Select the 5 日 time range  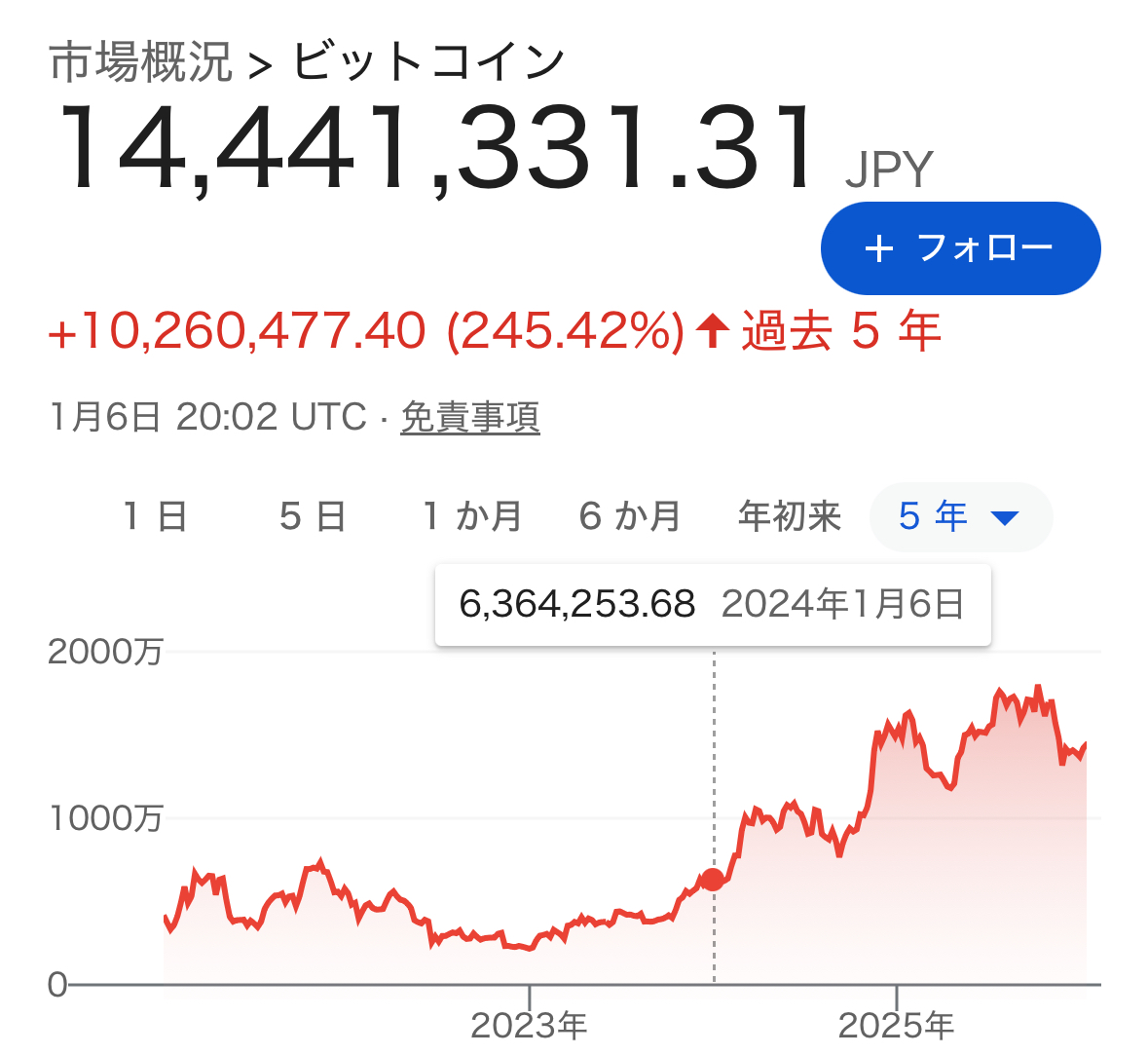pyautogui.click(x=313, y=516)
